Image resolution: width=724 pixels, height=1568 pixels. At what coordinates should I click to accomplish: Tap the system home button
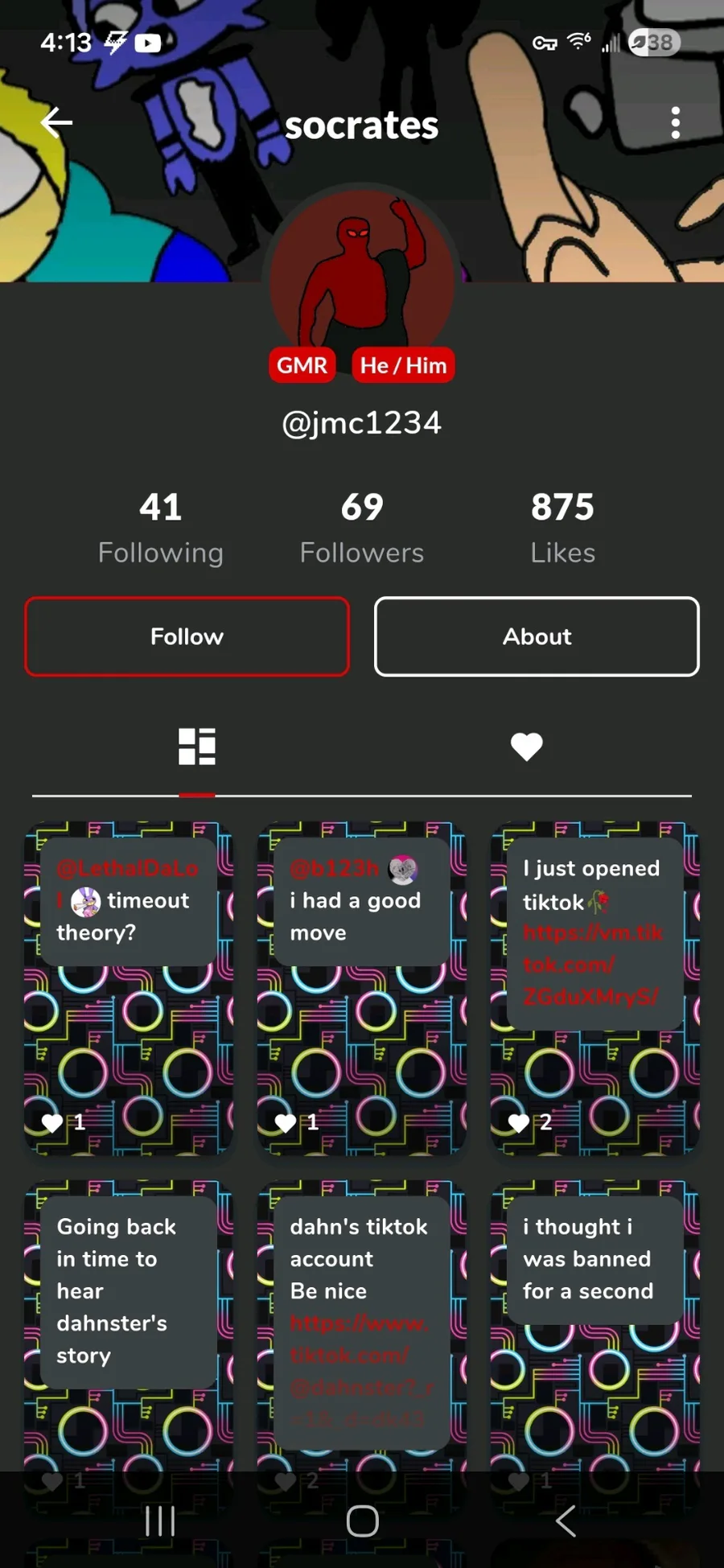pyautogui.click(x=362, y=1521)
